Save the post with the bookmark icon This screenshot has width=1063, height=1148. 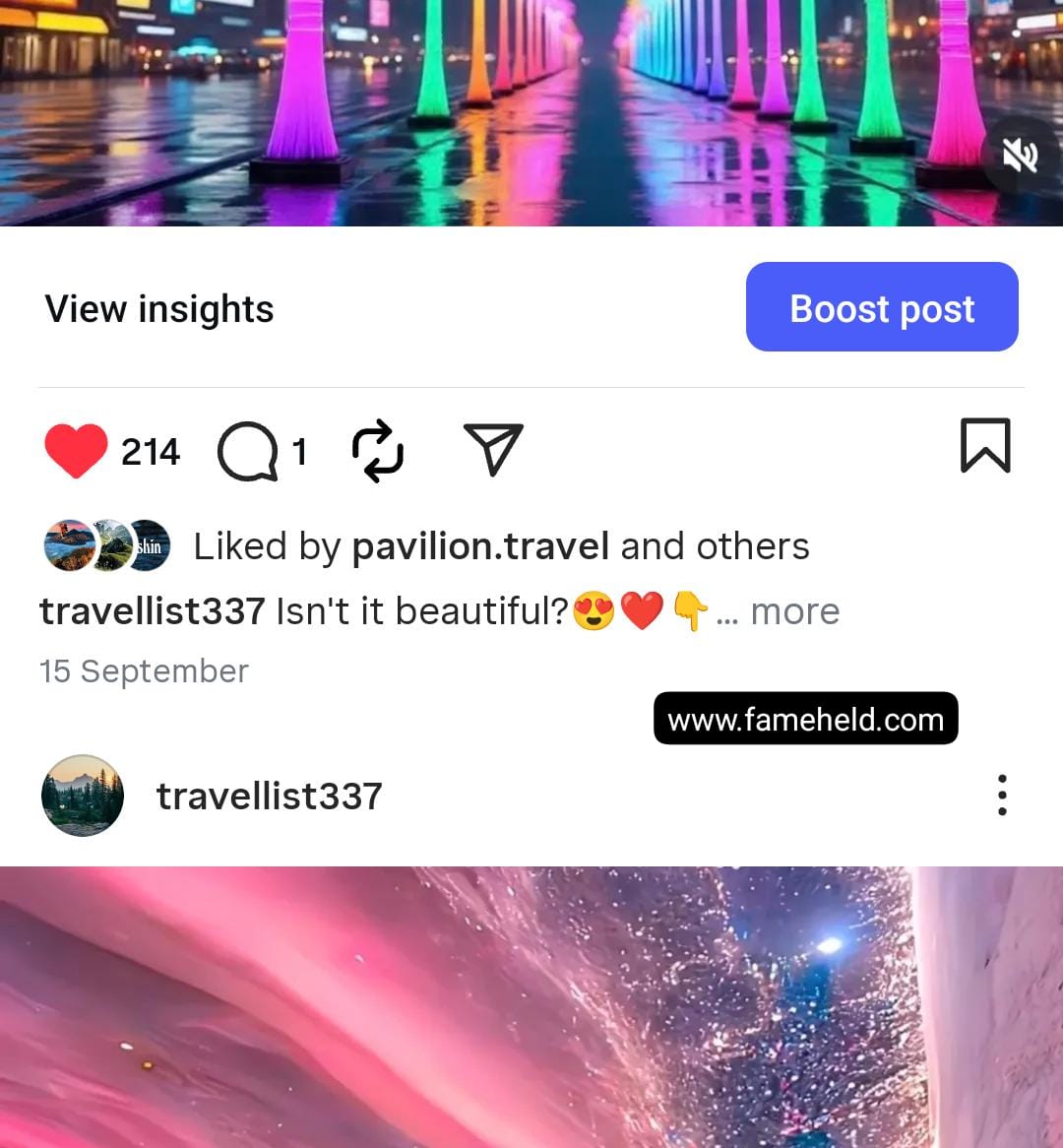click(x=984, y=446)
